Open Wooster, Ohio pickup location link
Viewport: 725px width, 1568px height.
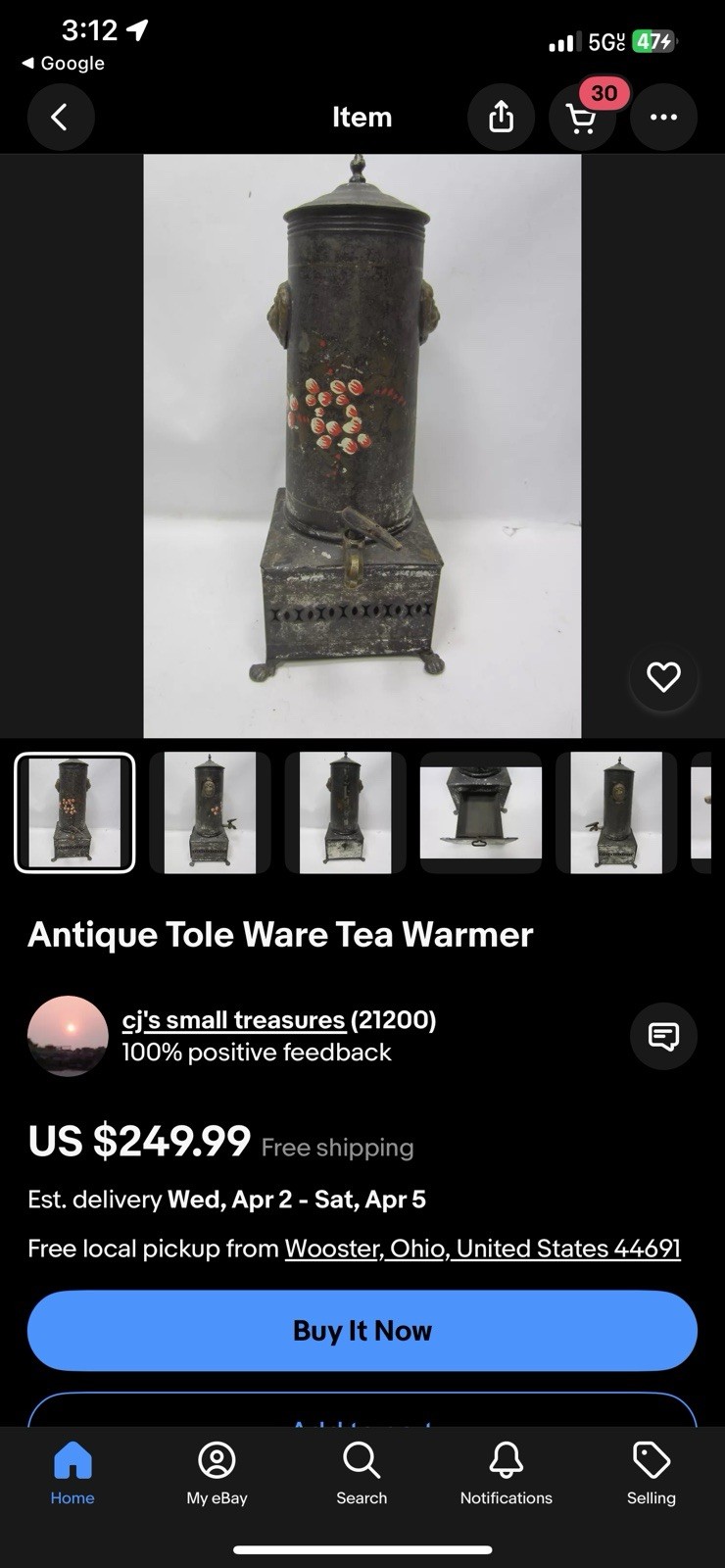[x=482, y=1249]
